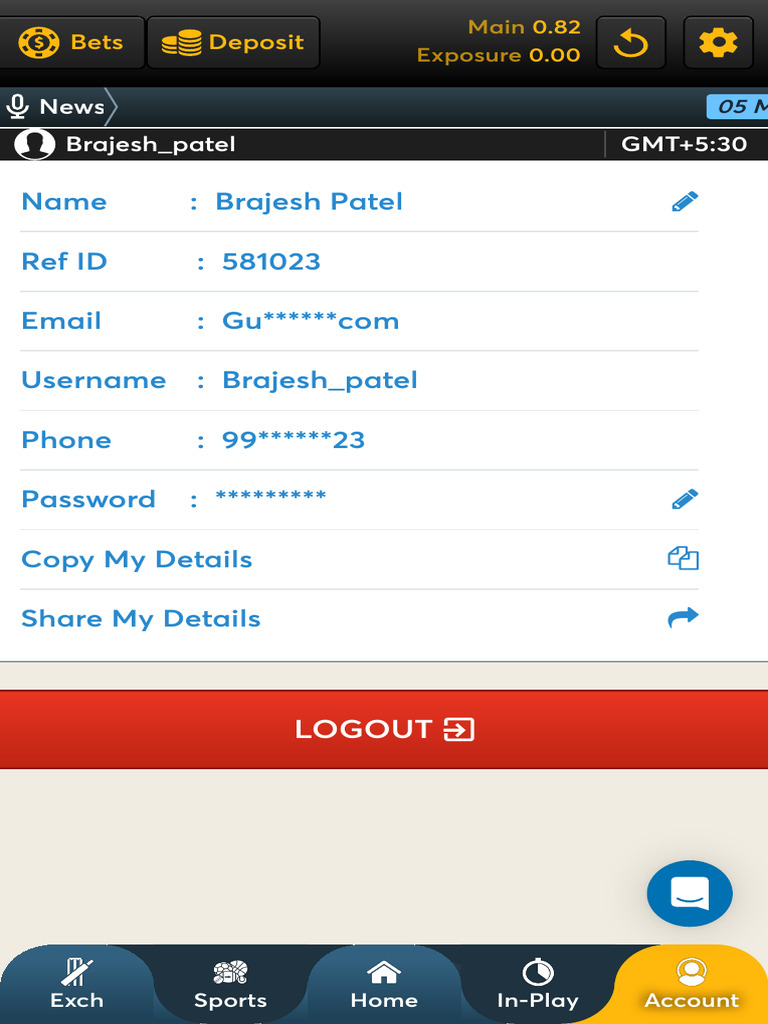
Task: Edit the name Brajesh Patel
Action: pyautogui.click(x=685, y=201)
